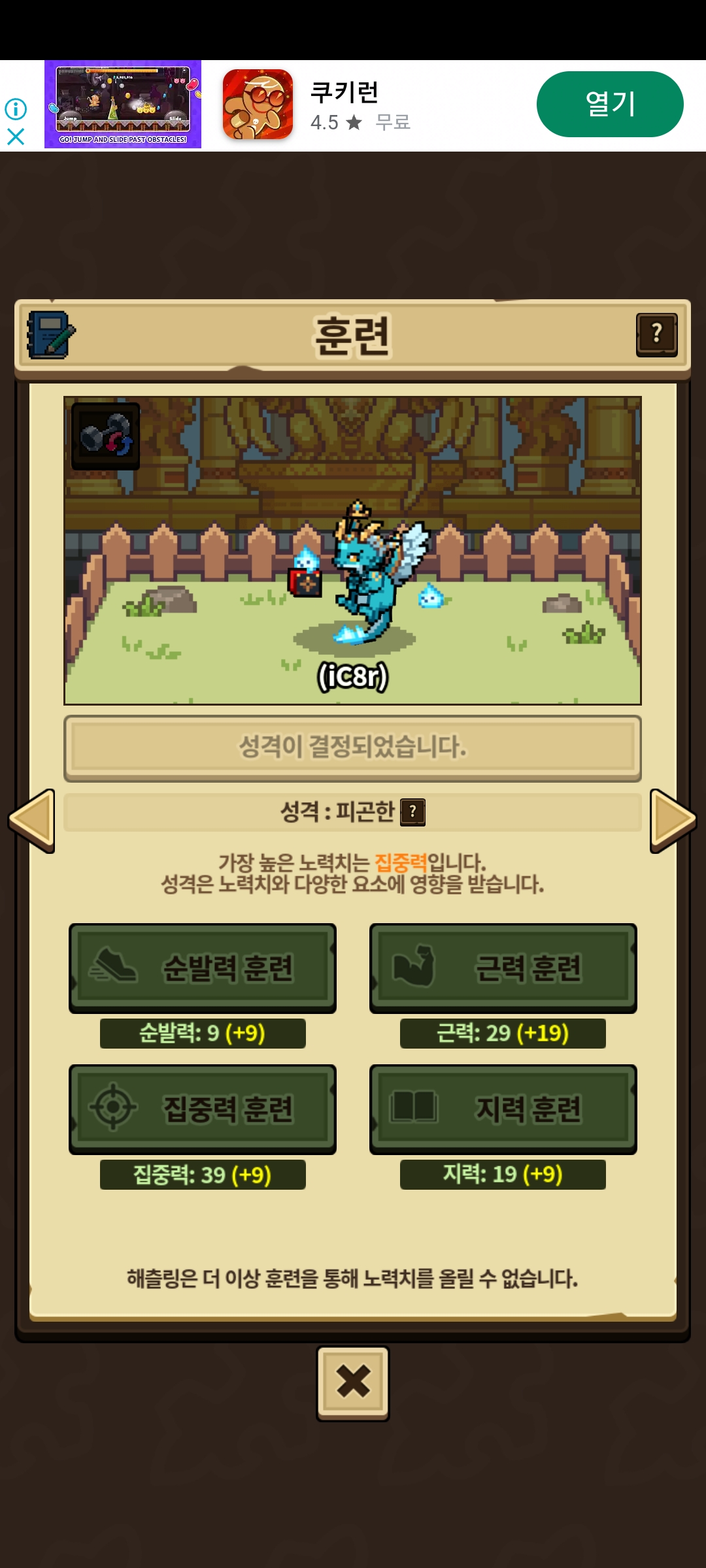Close the 훈련 window with the X button
This screenshot has width=706, height=1568.
pyautogui.click(x=353, y=1382)
